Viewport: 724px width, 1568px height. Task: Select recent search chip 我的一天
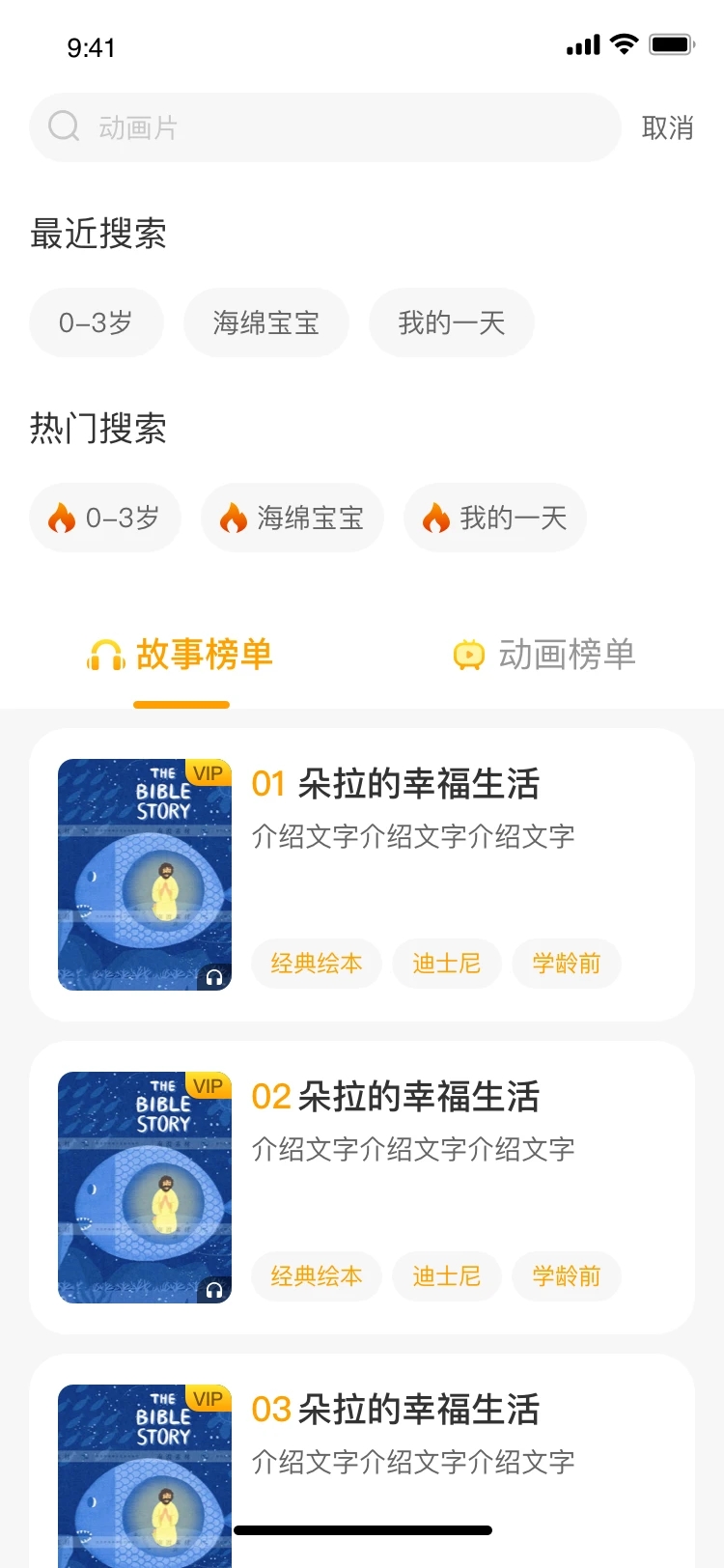pos(451,322)
